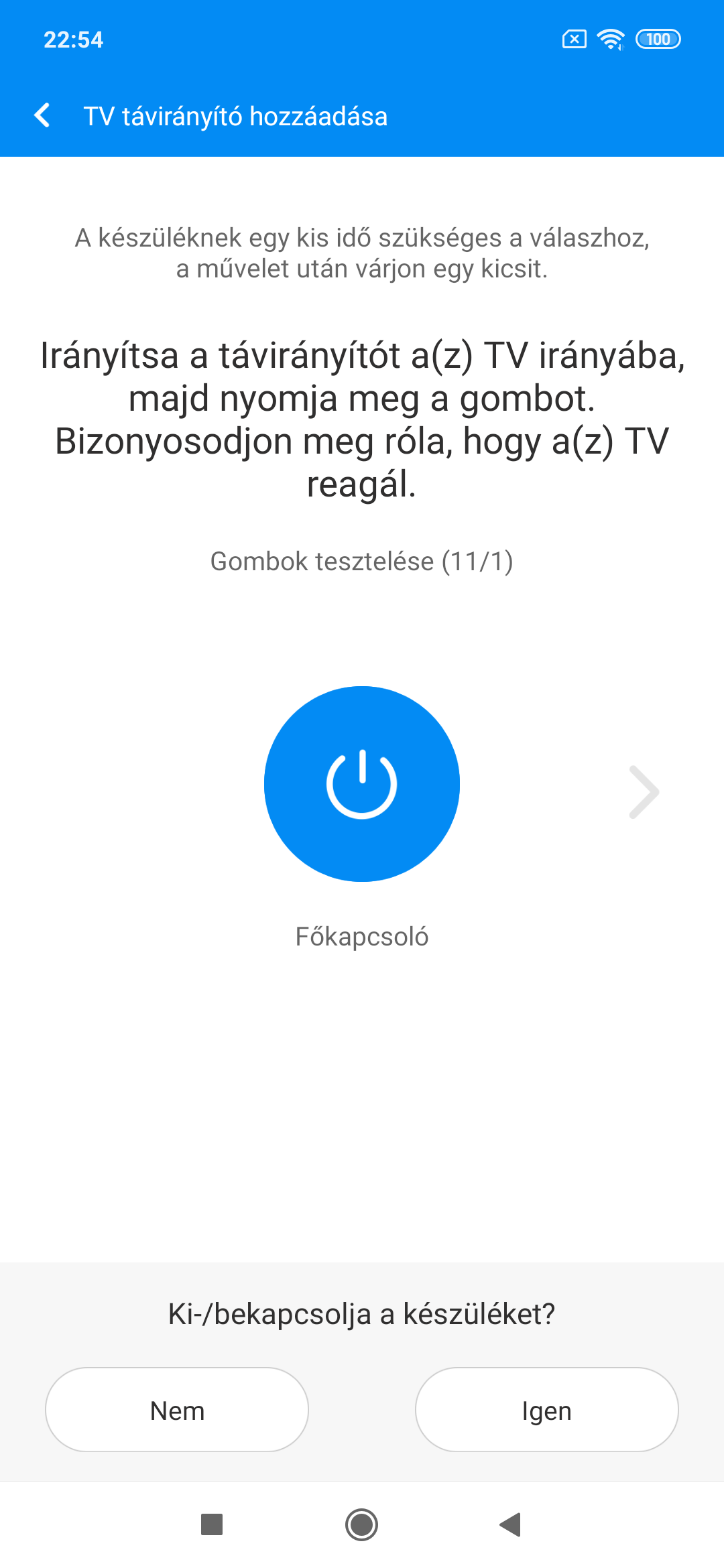Tap the blue Főkapcsoló power button
Viewport: 724px width, 1568px height.
point(362,783)
